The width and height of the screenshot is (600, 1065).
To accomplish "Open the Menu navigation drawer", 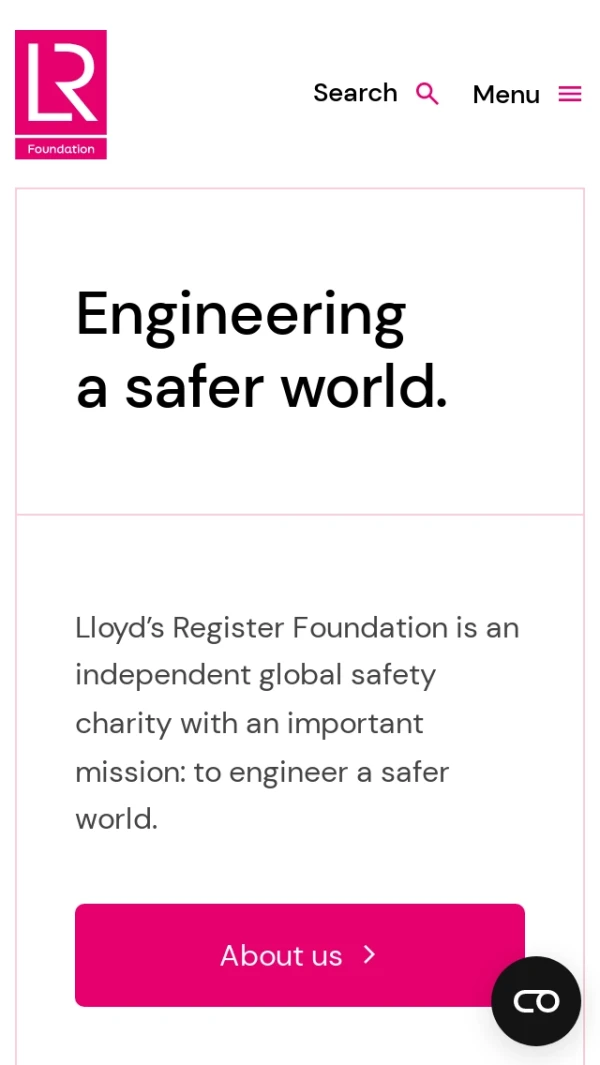I will click(527, 94).
